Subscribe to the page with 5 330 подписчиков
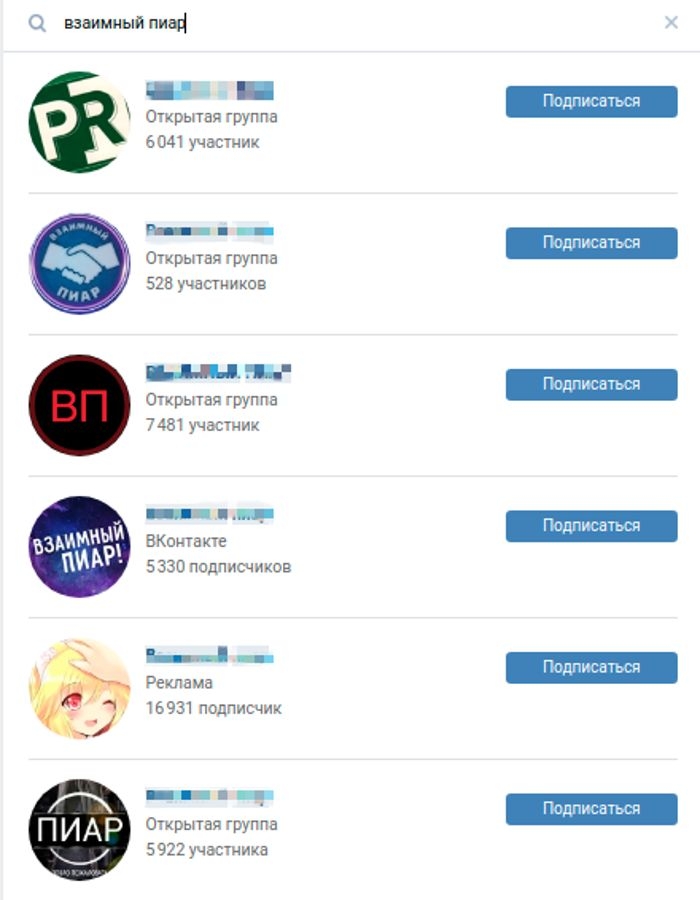 click(591, 525)
